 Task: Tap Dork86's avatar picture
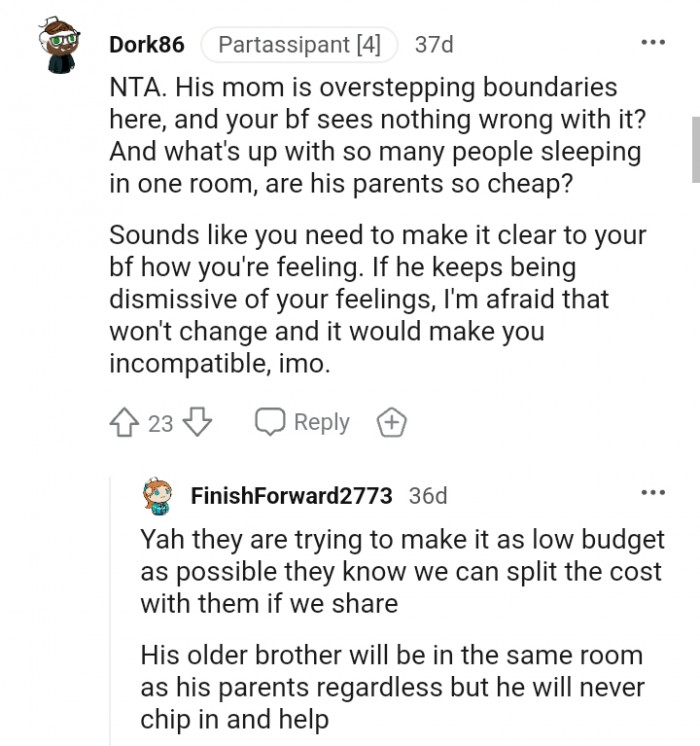click(58, 47)
